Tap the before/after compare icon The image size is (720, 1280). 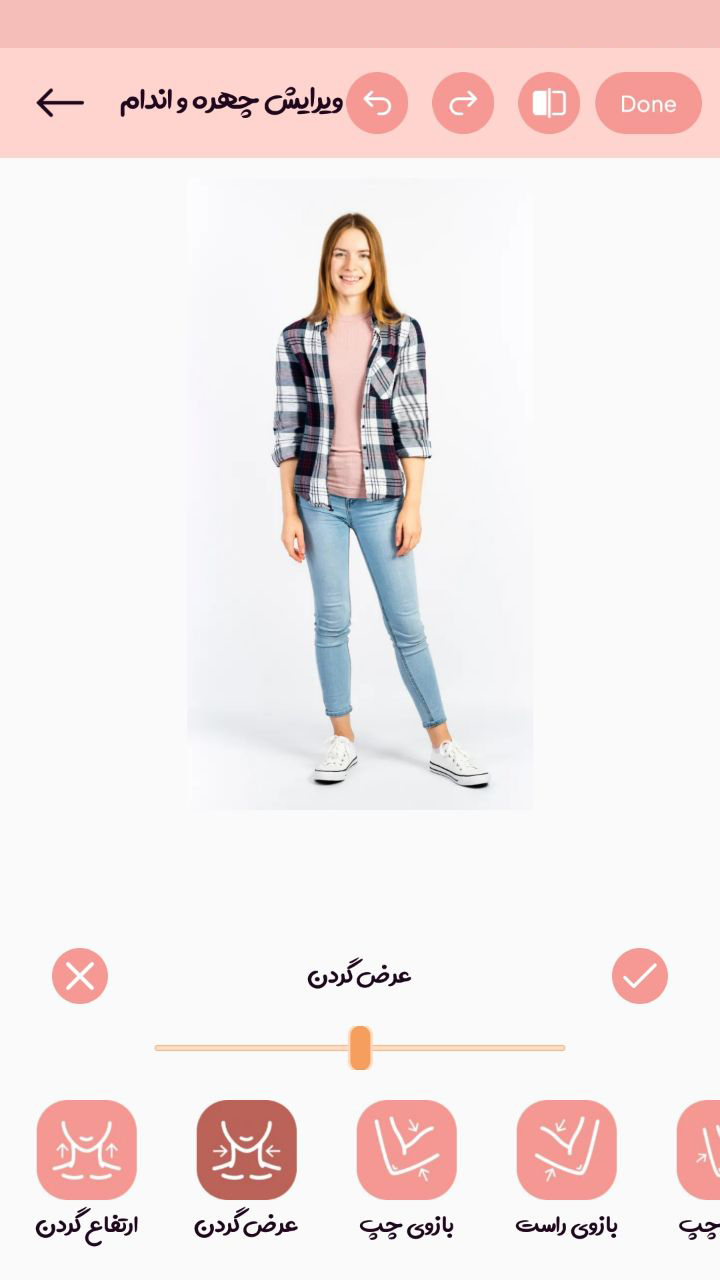[x=549, y=103]
